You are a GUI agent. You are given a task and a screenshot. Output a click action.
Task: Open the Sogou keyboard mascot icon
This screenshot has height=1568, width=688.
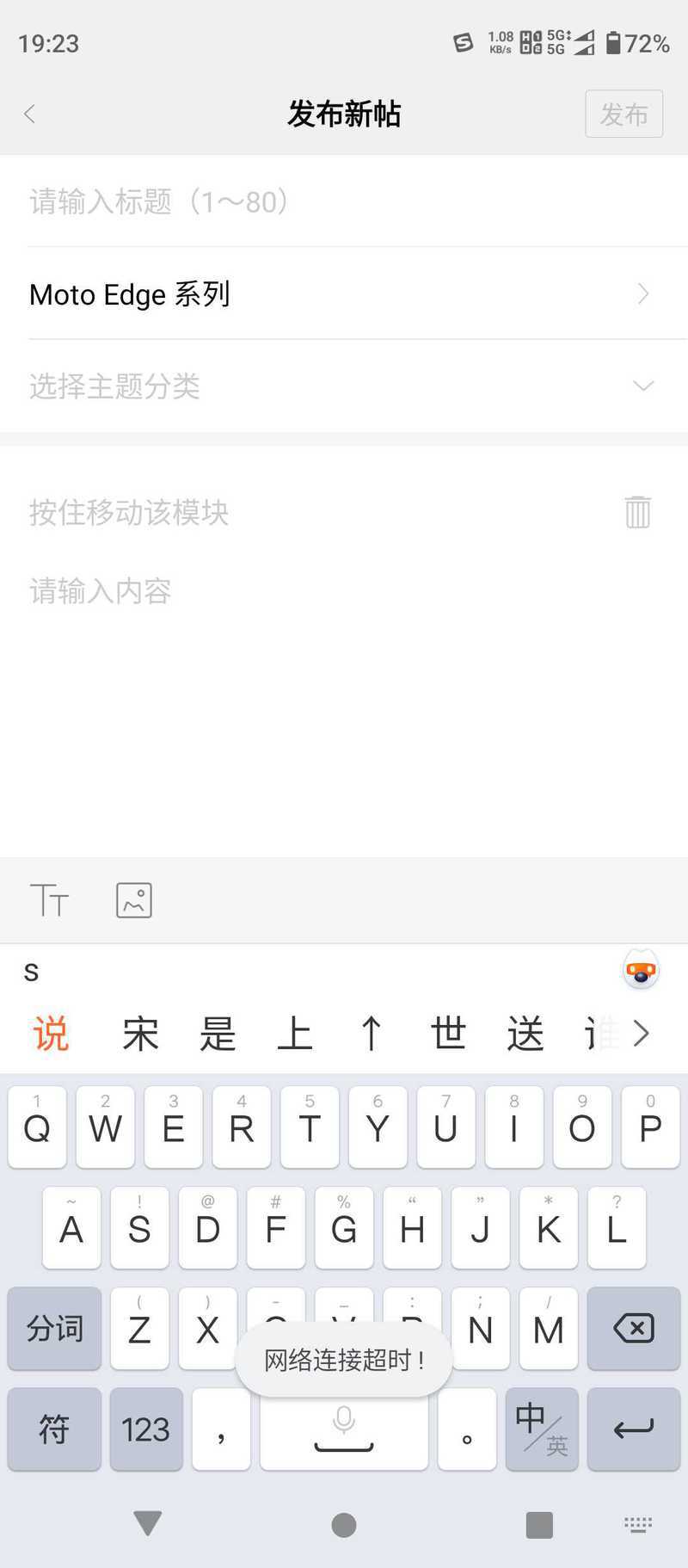pos(641,972)
